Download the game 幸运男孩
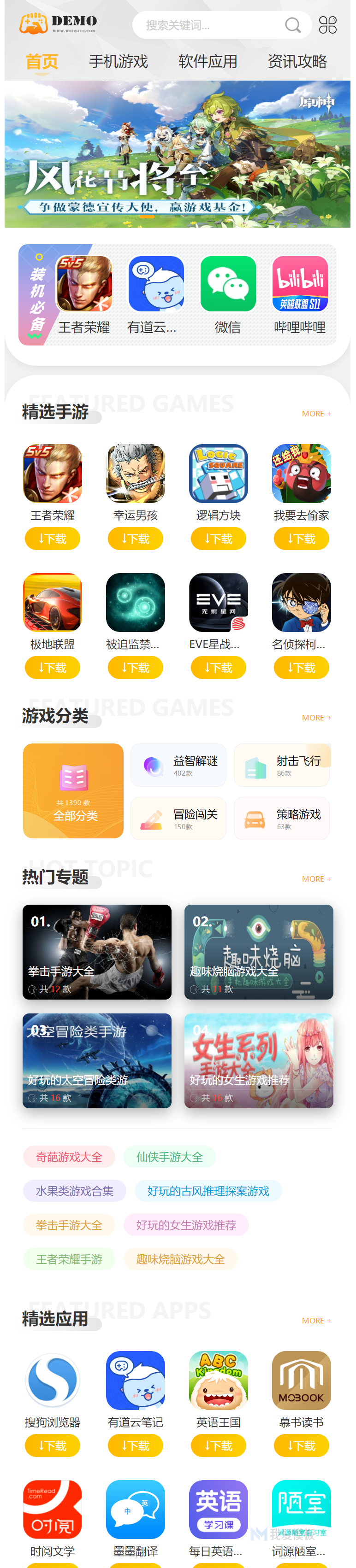The image size is (356, 1568). point(135,538)
